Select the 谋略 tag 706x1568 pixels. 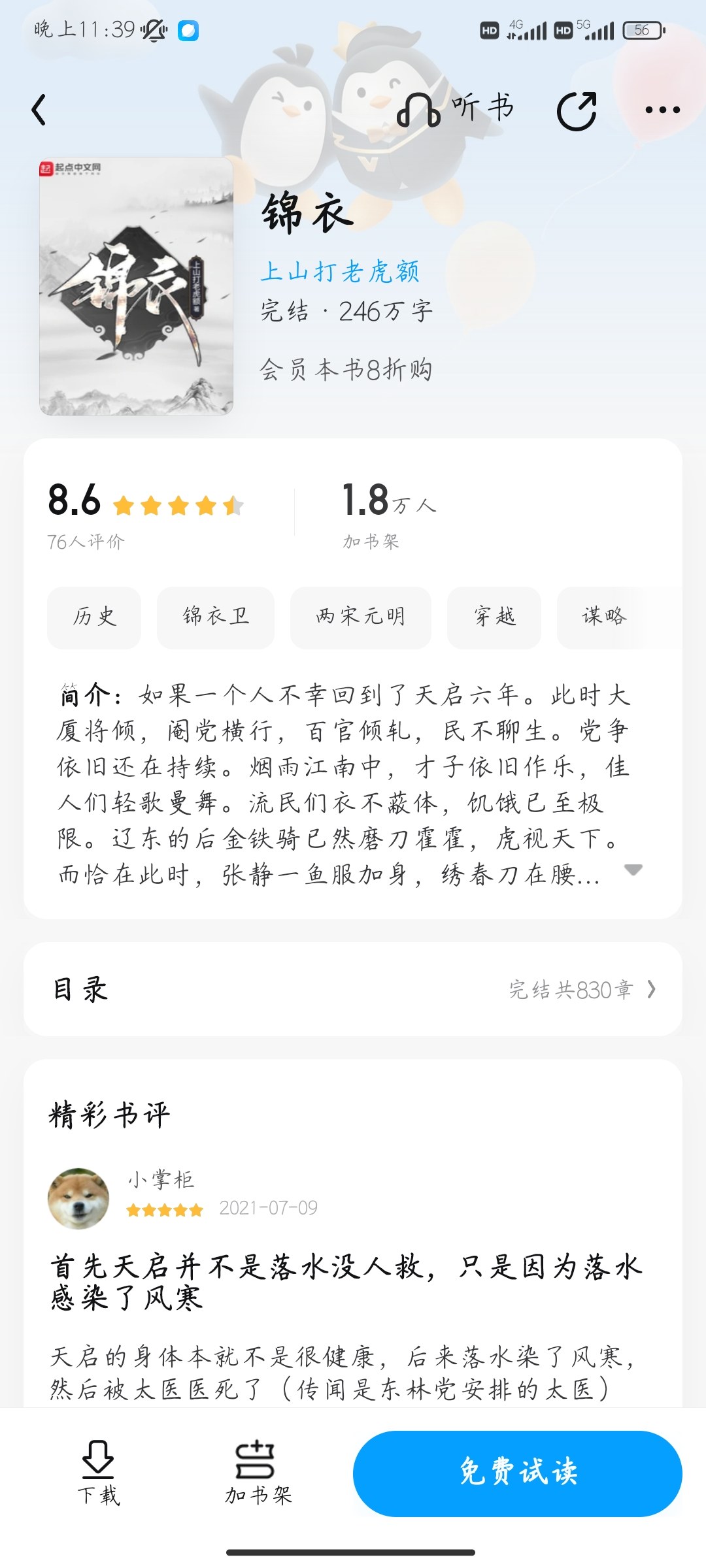[605, 617]
